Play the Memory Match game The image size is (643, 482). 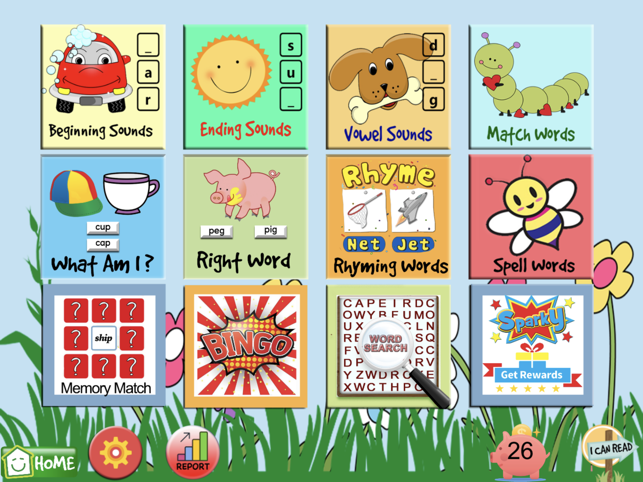(103, 345)
